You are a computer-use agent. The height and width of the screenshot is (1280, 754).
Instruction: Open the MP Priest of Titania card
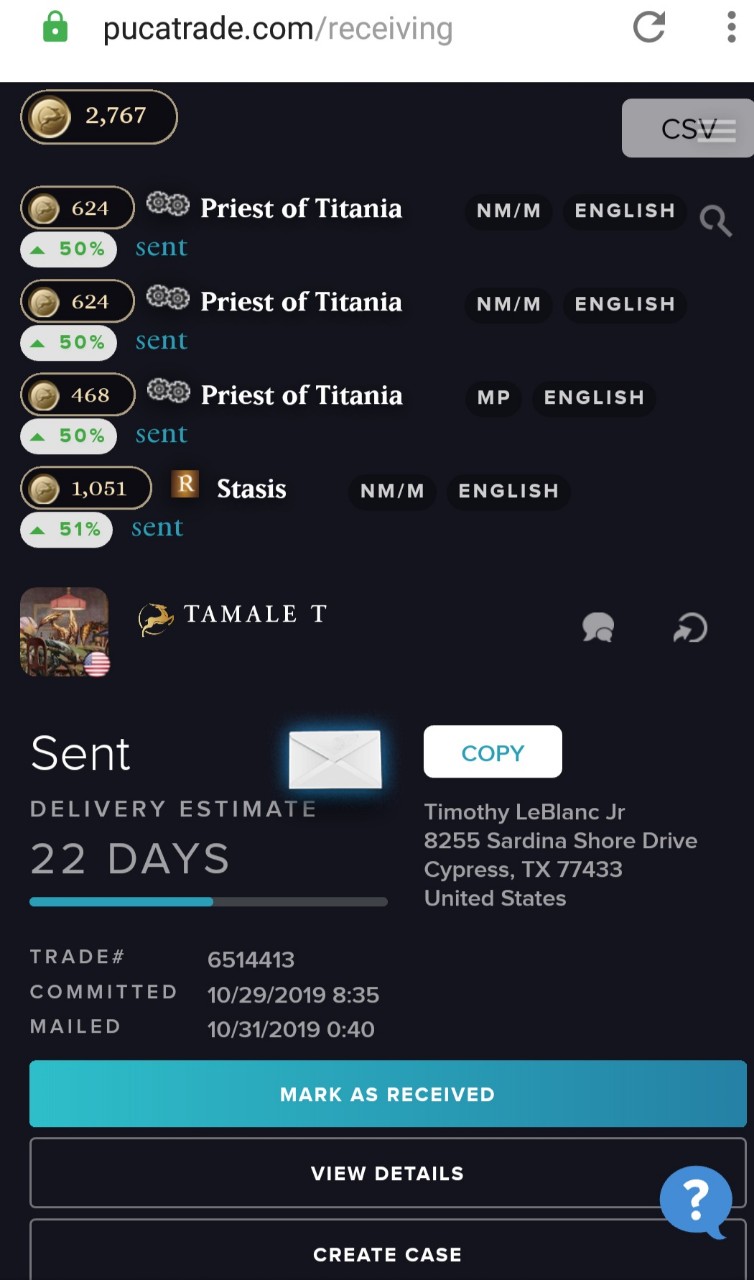(x=301, y=396)
